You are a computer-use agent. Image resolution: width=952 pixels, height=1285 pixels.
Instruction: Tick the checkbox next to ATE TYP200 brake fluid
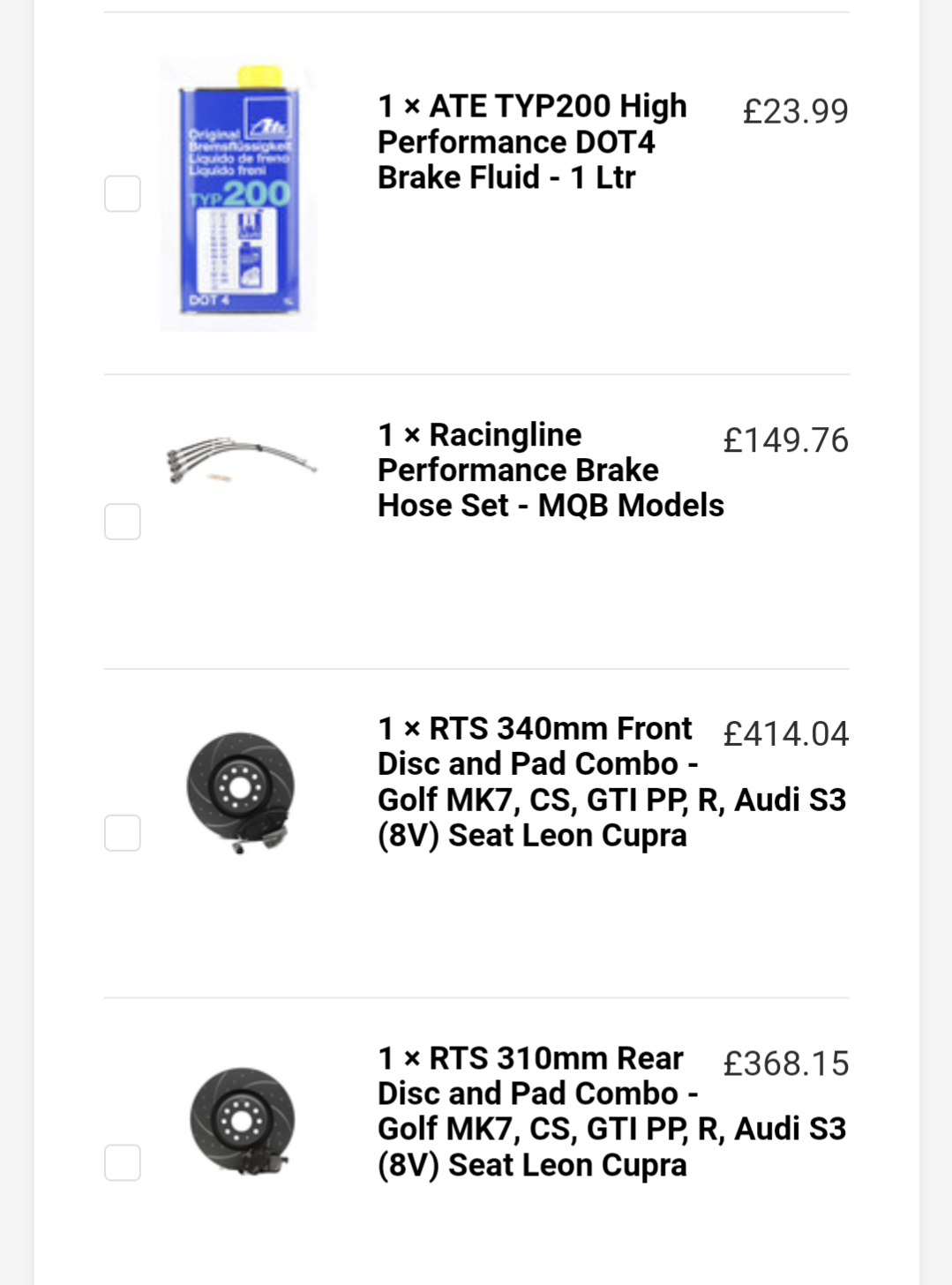tap(122, 192)
